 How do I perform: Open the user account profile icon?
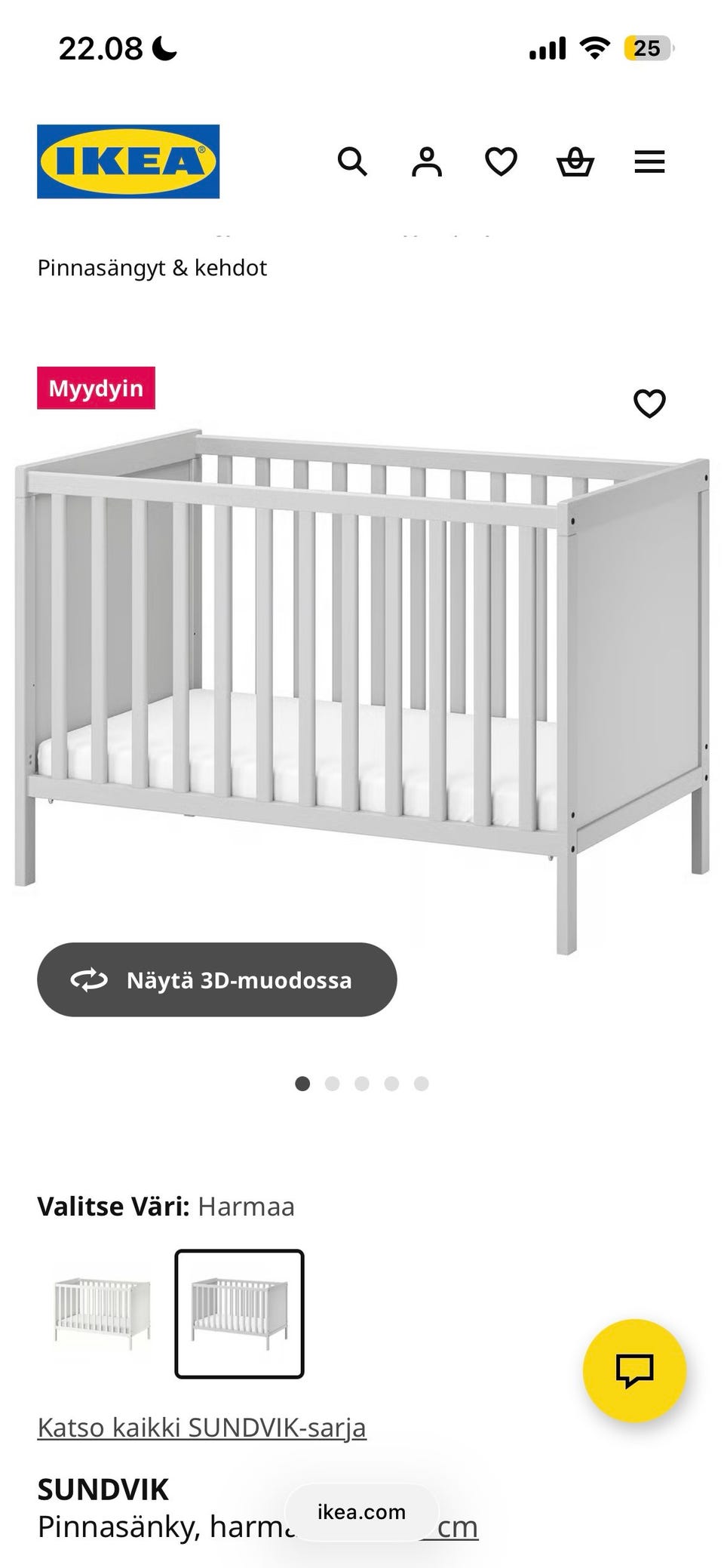pos(427,161)
